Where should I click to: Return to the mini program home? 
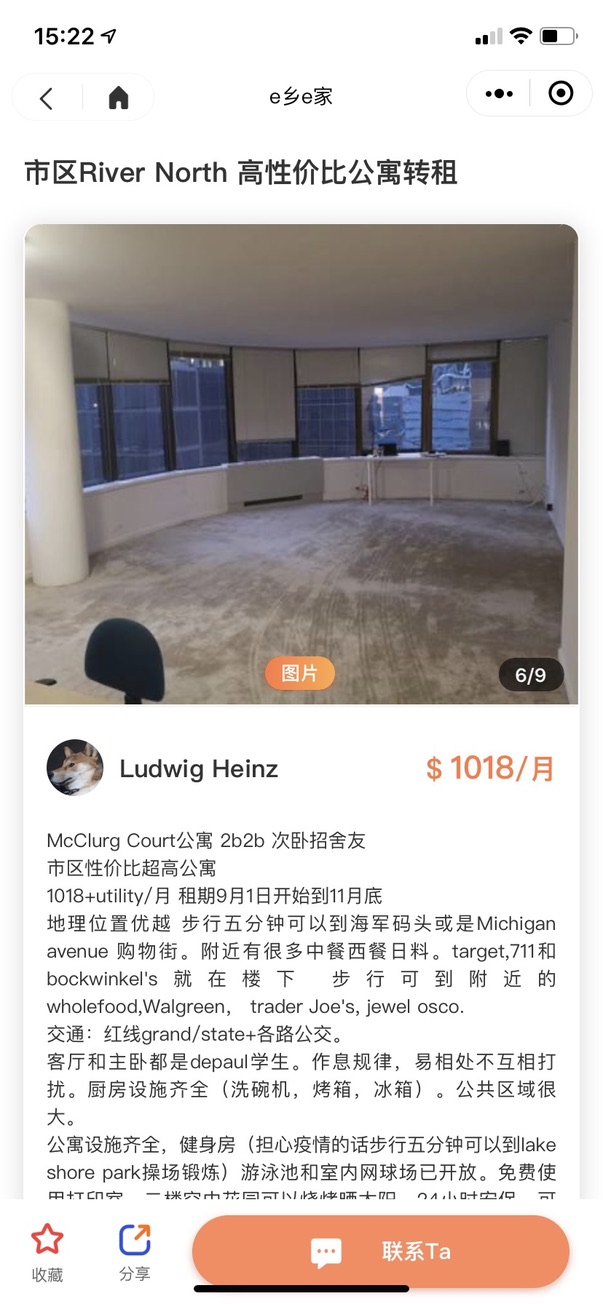click(119, 97)
